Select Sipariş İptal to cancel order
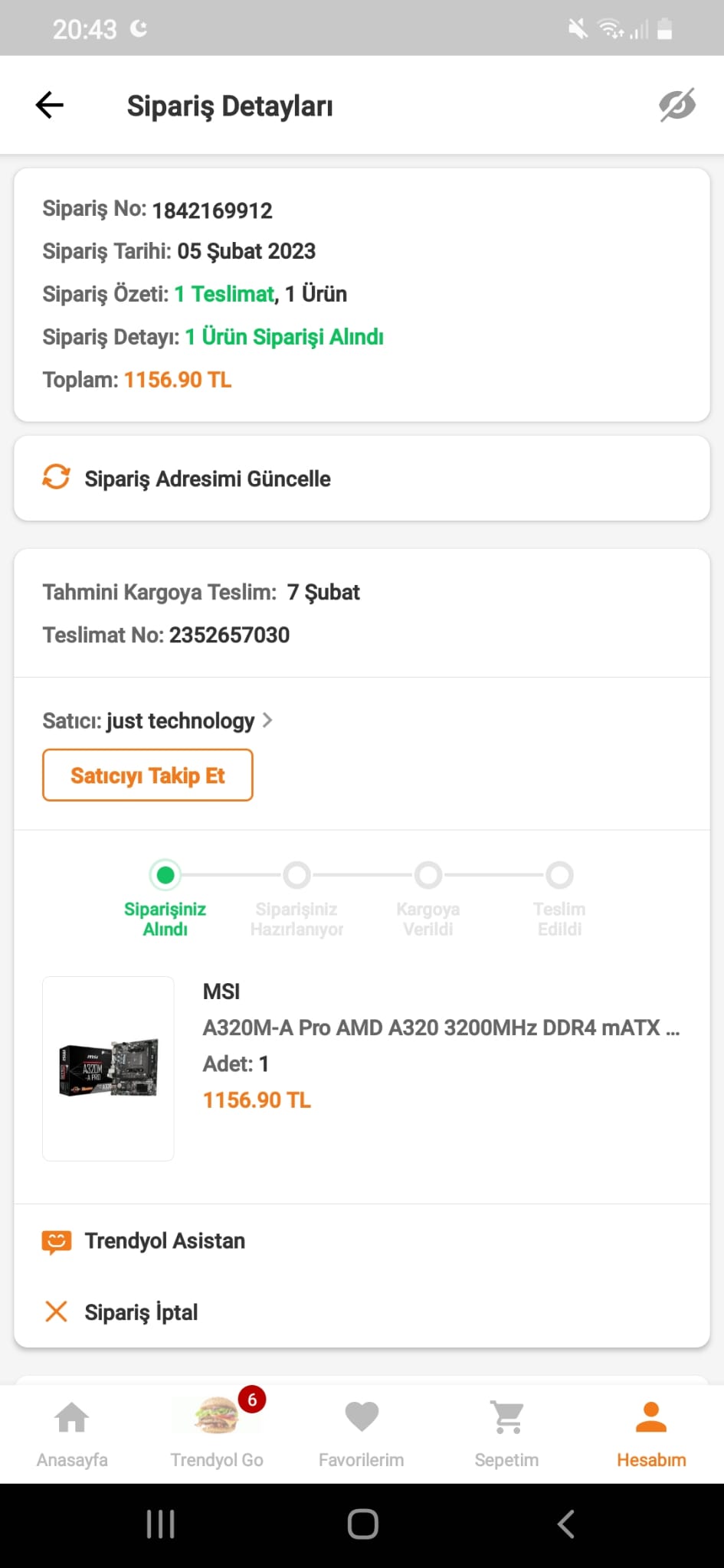The width and height of the screenshot is (724, 1568). (140, 1312)
